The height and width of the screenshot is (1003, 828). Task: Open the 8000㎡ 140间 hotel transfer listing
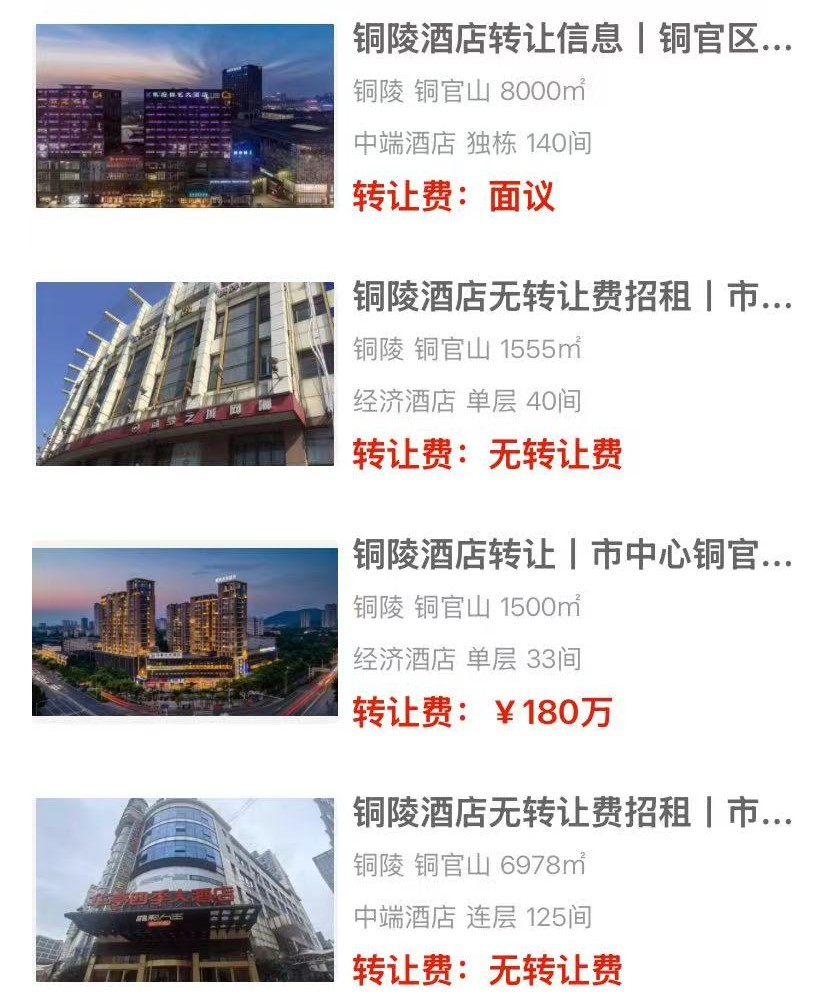[571, 40]
